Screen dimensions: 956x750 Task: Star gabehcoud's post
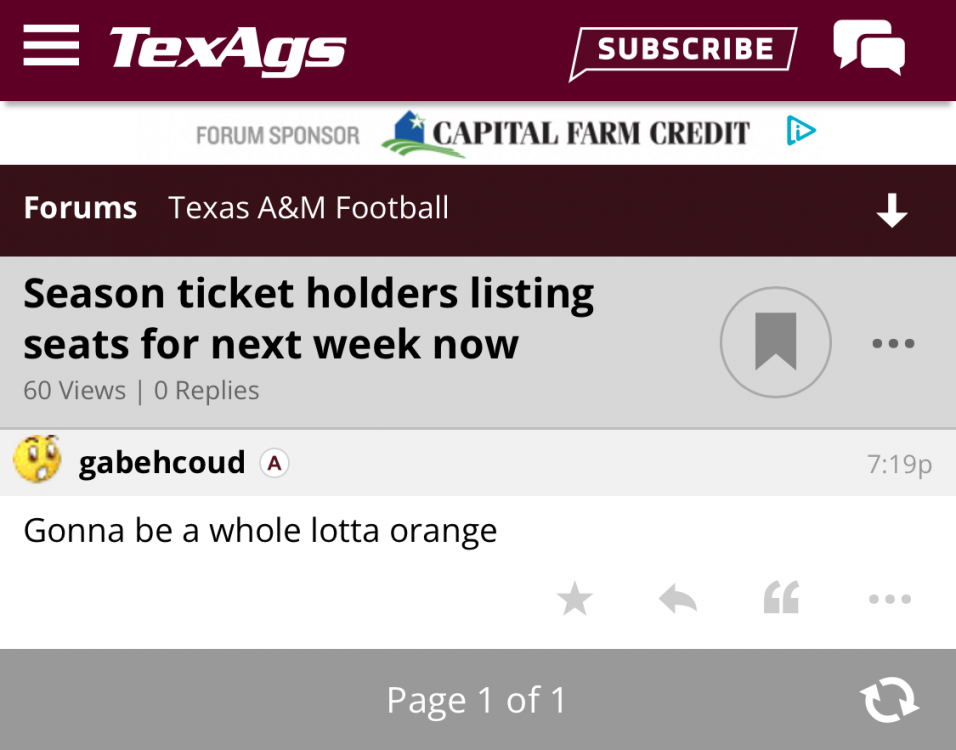575,600
